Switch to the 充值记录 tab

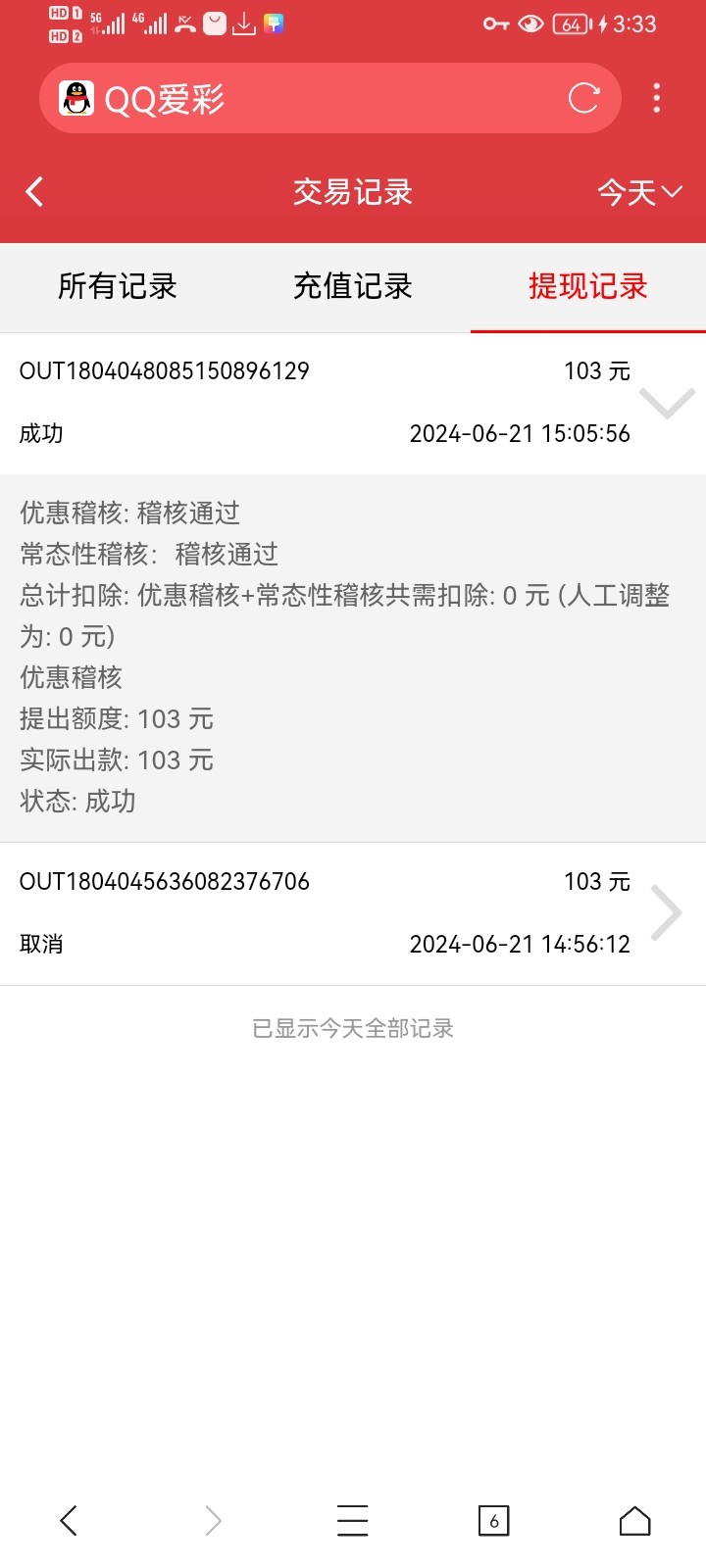tap(353, 286)
